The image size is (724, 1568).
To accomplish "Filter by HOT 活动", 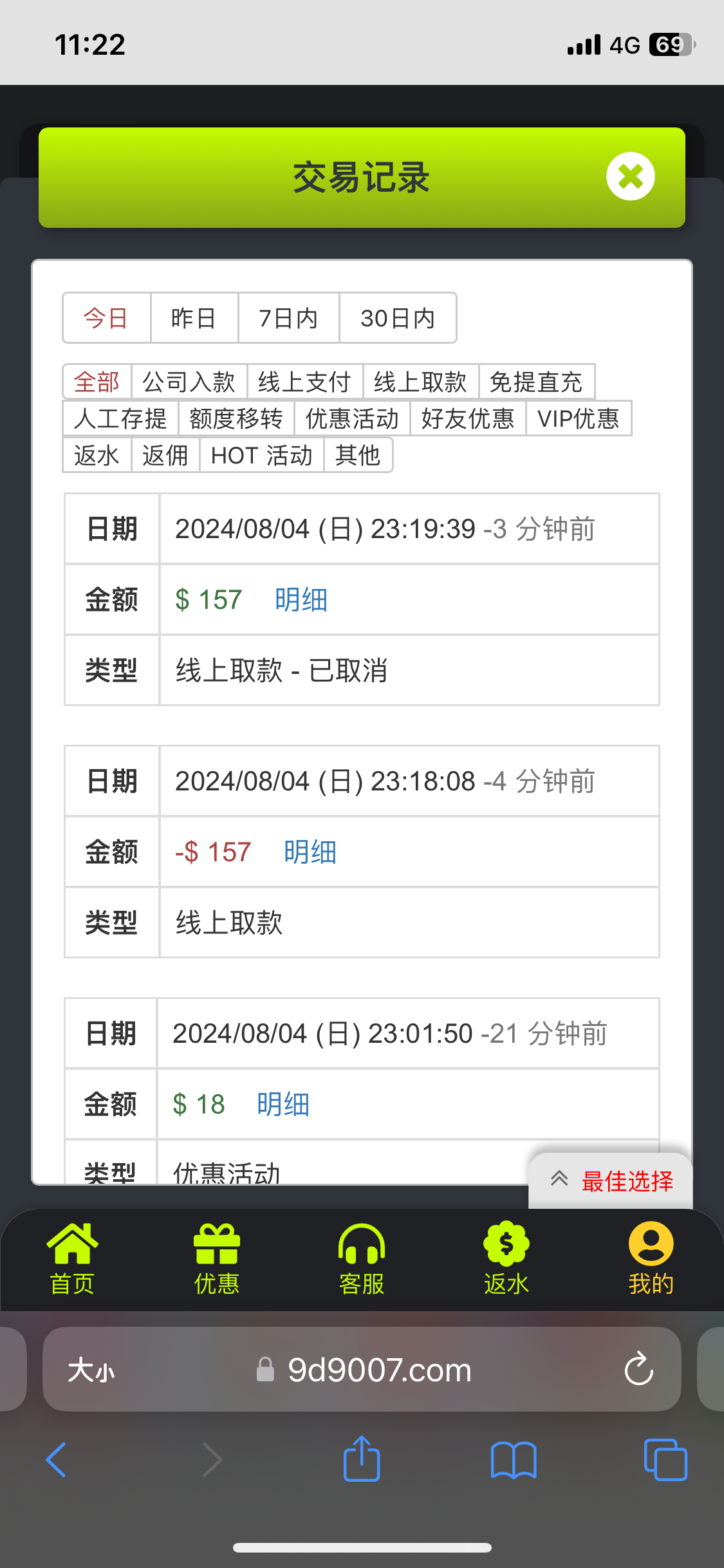I will (261, 455).
